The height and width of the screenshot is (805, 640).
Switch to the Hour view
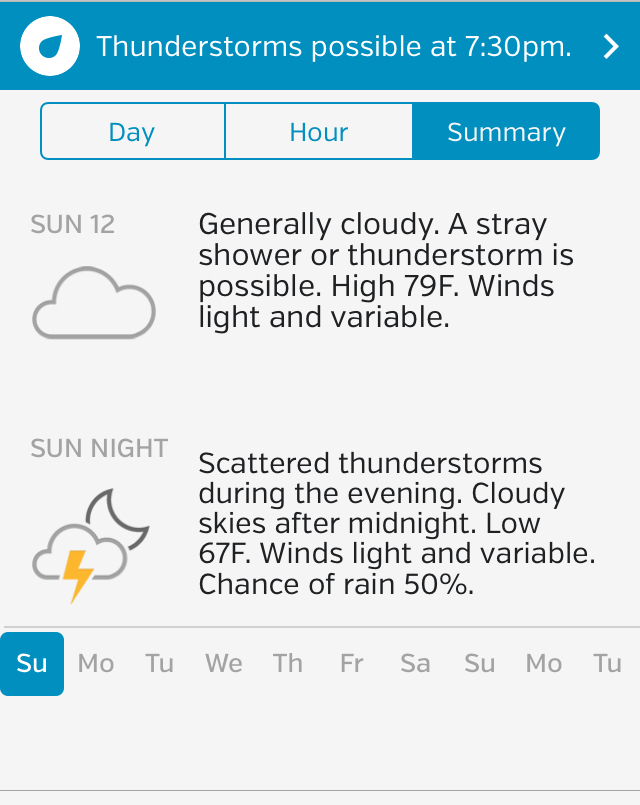tap(318, 132)
